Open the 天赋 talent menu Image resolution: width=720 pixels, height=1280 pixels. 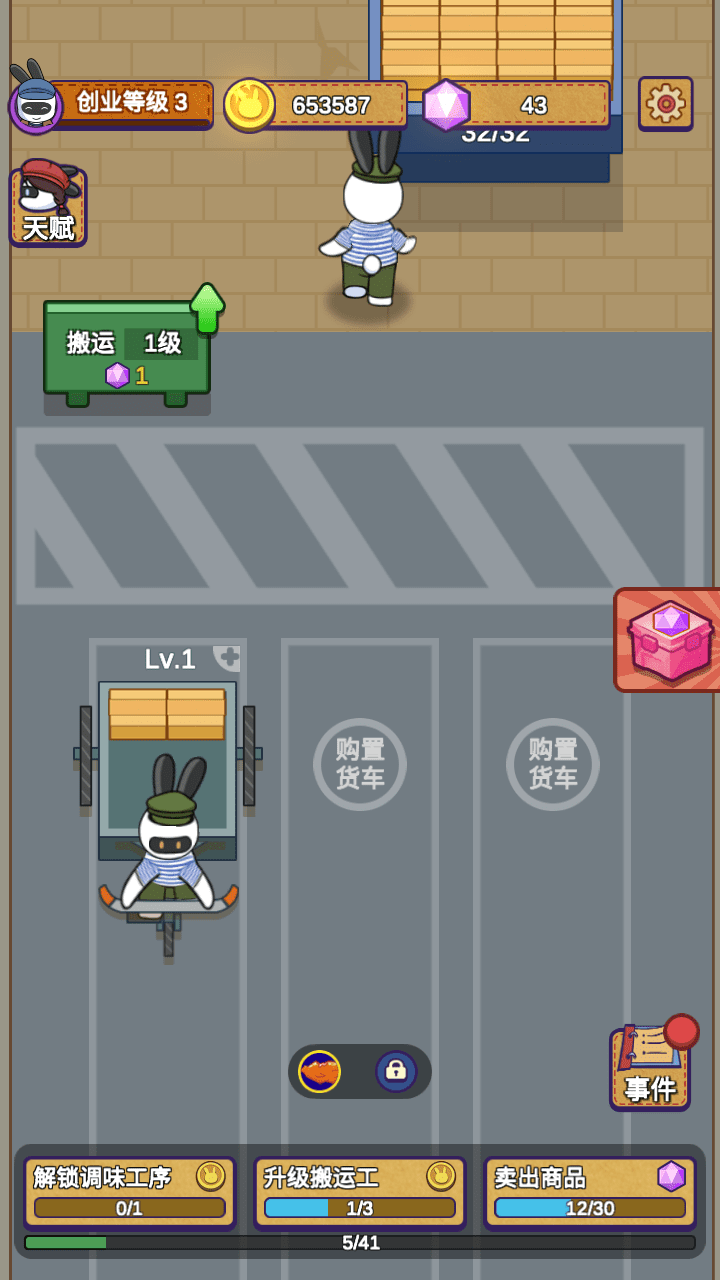pyautogui.click(x=47, y=205)
